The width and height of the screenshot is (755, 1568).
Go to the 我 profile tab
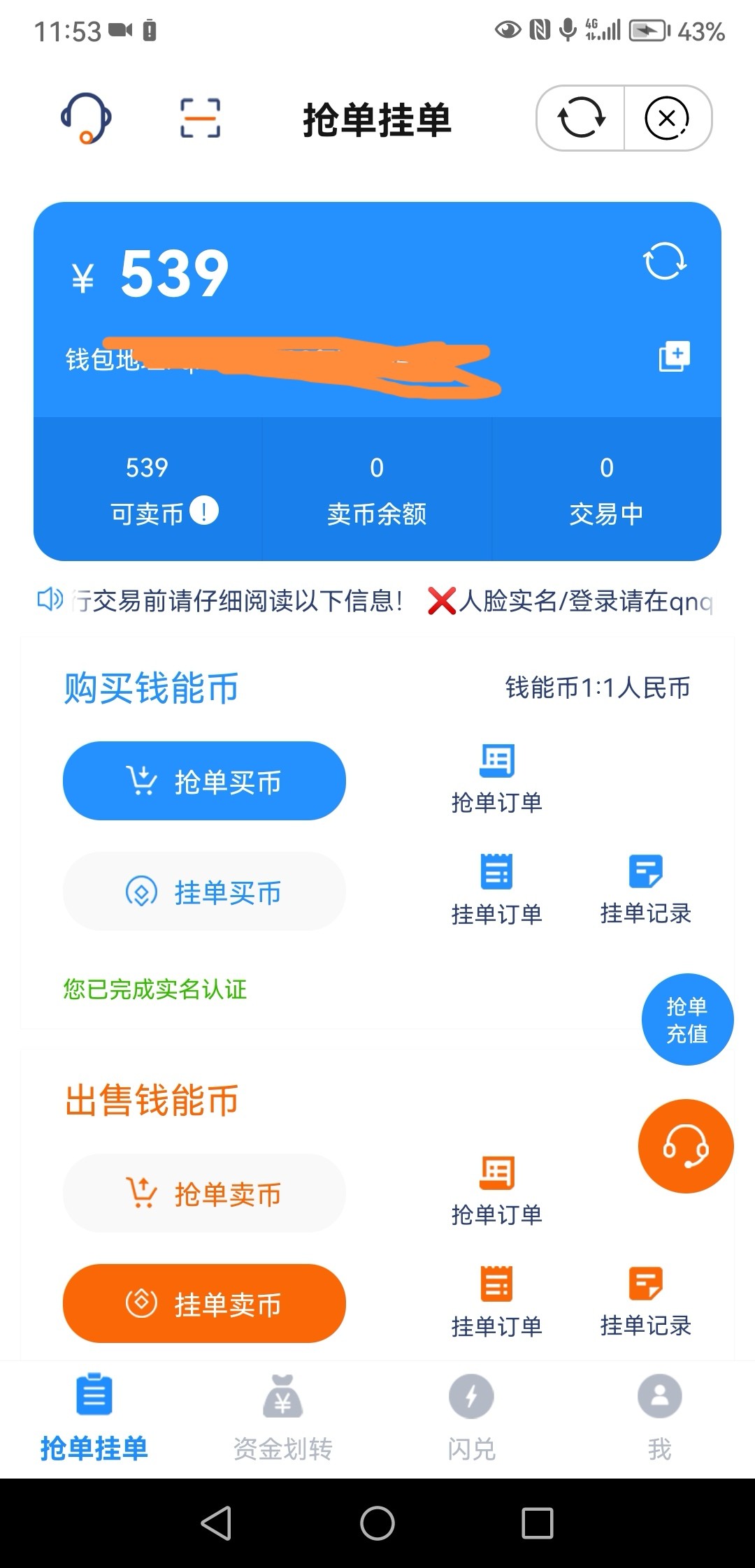pyautogui.click(x=659, y=1418)
